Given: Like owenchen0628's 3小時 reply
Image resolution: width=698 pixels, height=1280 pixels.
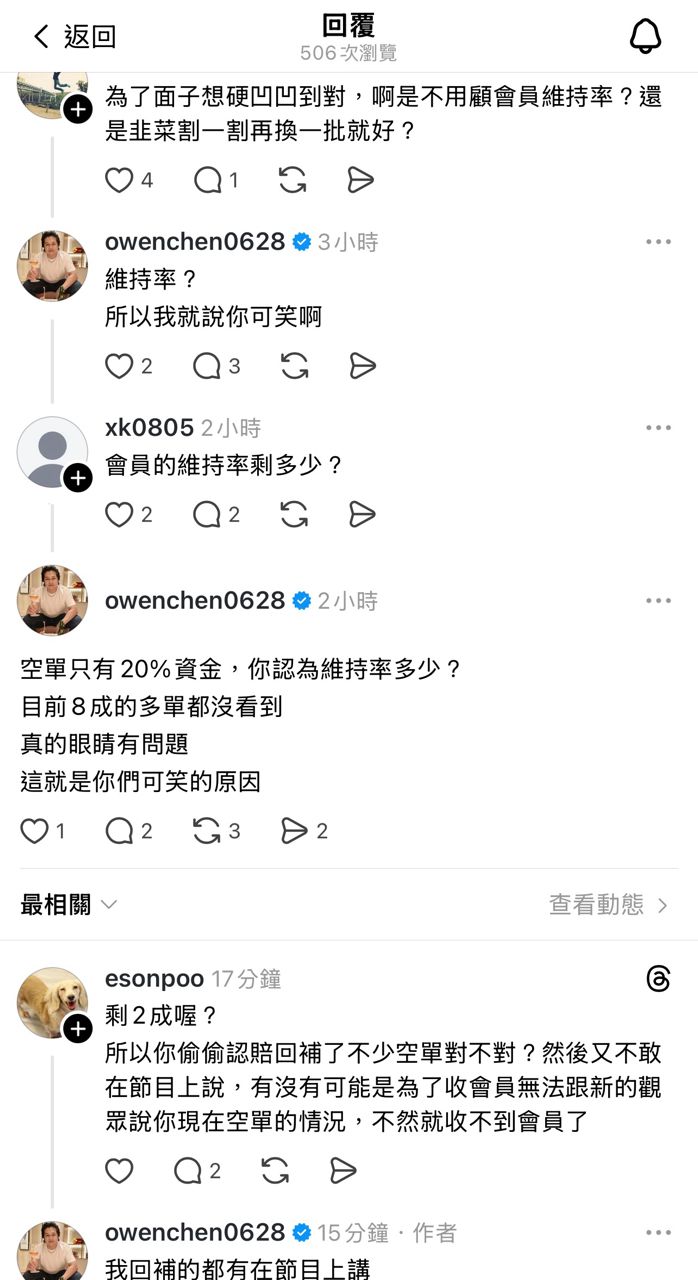Looking at the screenshot, I should 119,366.
